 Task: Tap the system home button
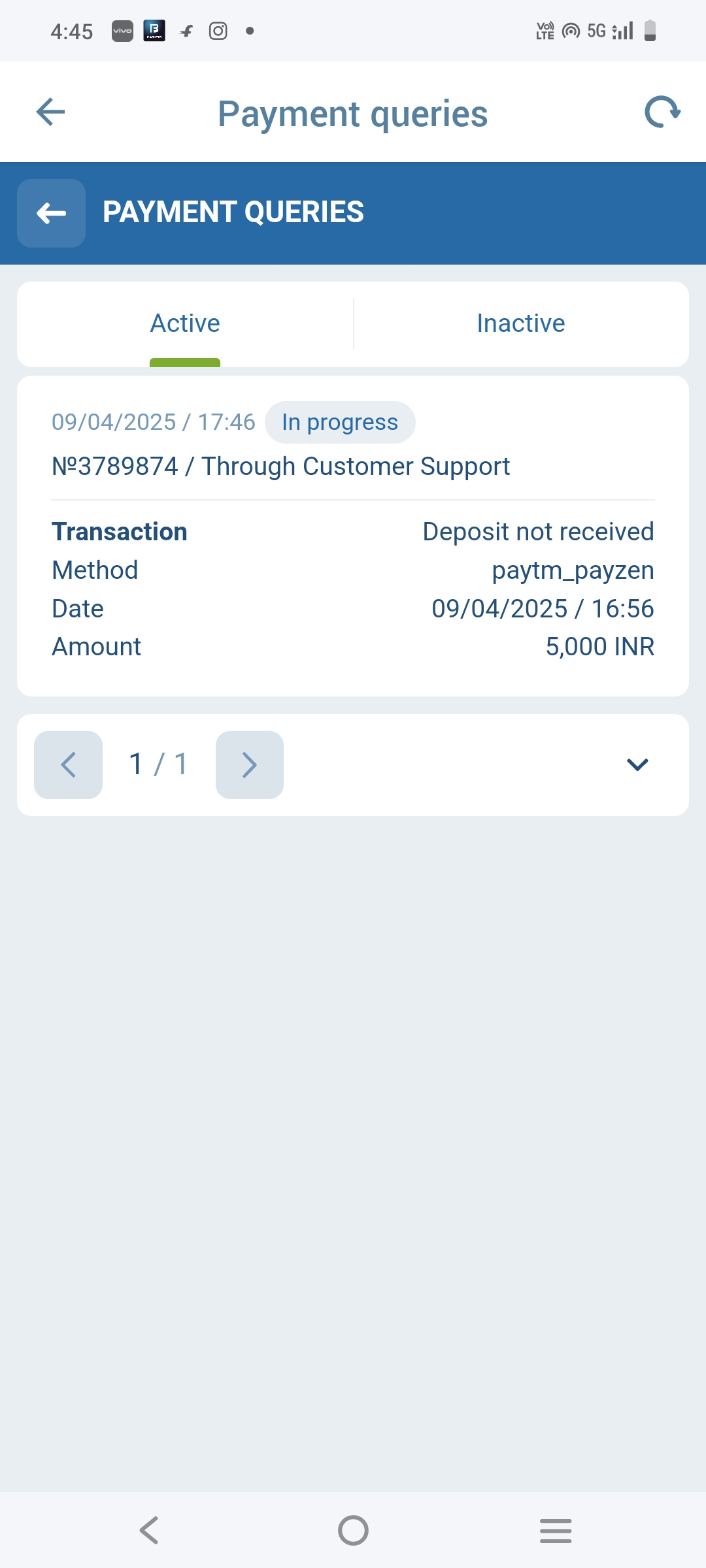(353, 1530)
